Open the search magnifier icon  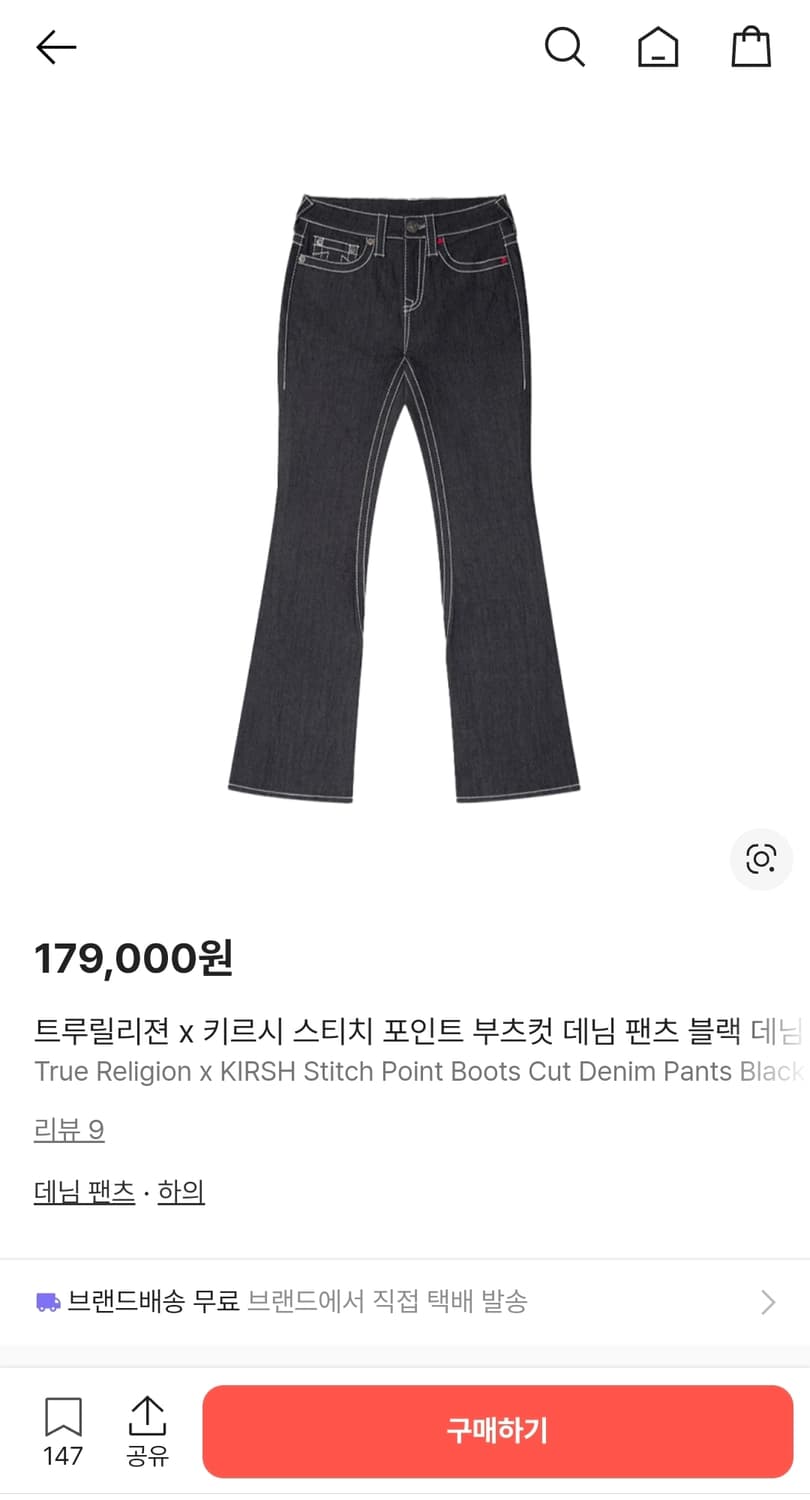(x=566, y=46)
